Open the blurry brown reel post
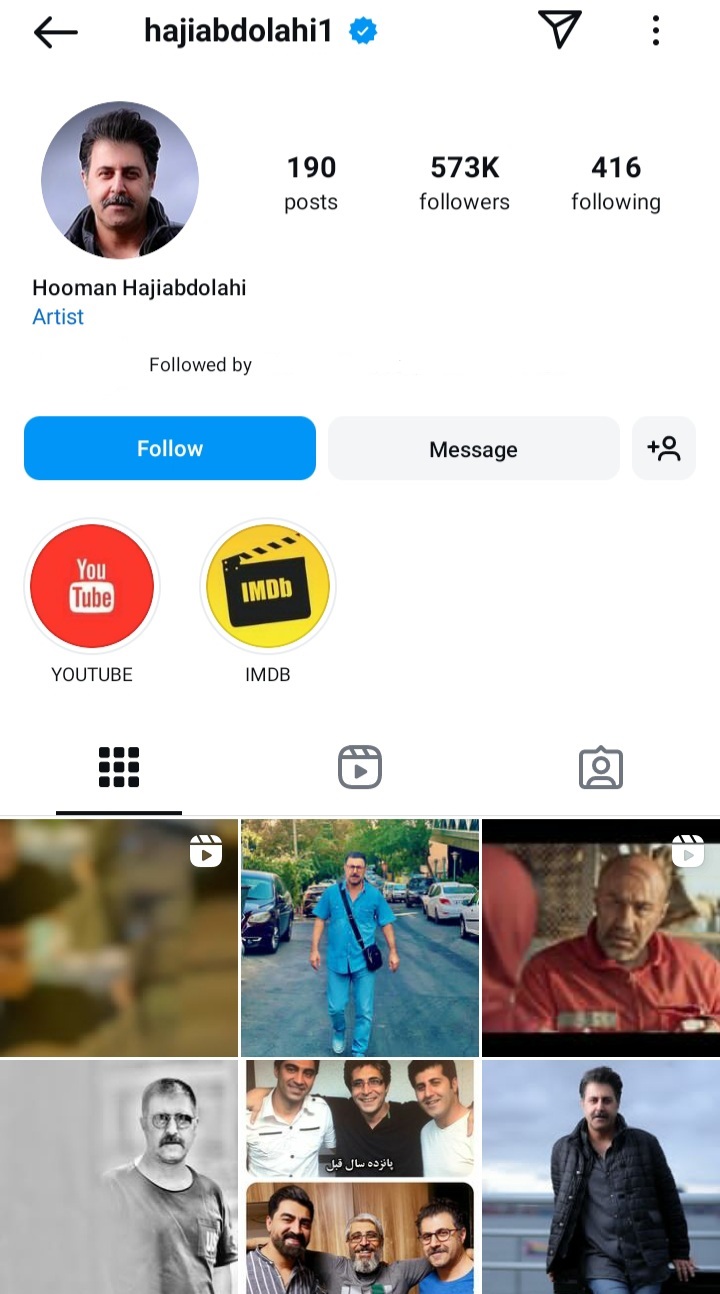 [119, 938]
